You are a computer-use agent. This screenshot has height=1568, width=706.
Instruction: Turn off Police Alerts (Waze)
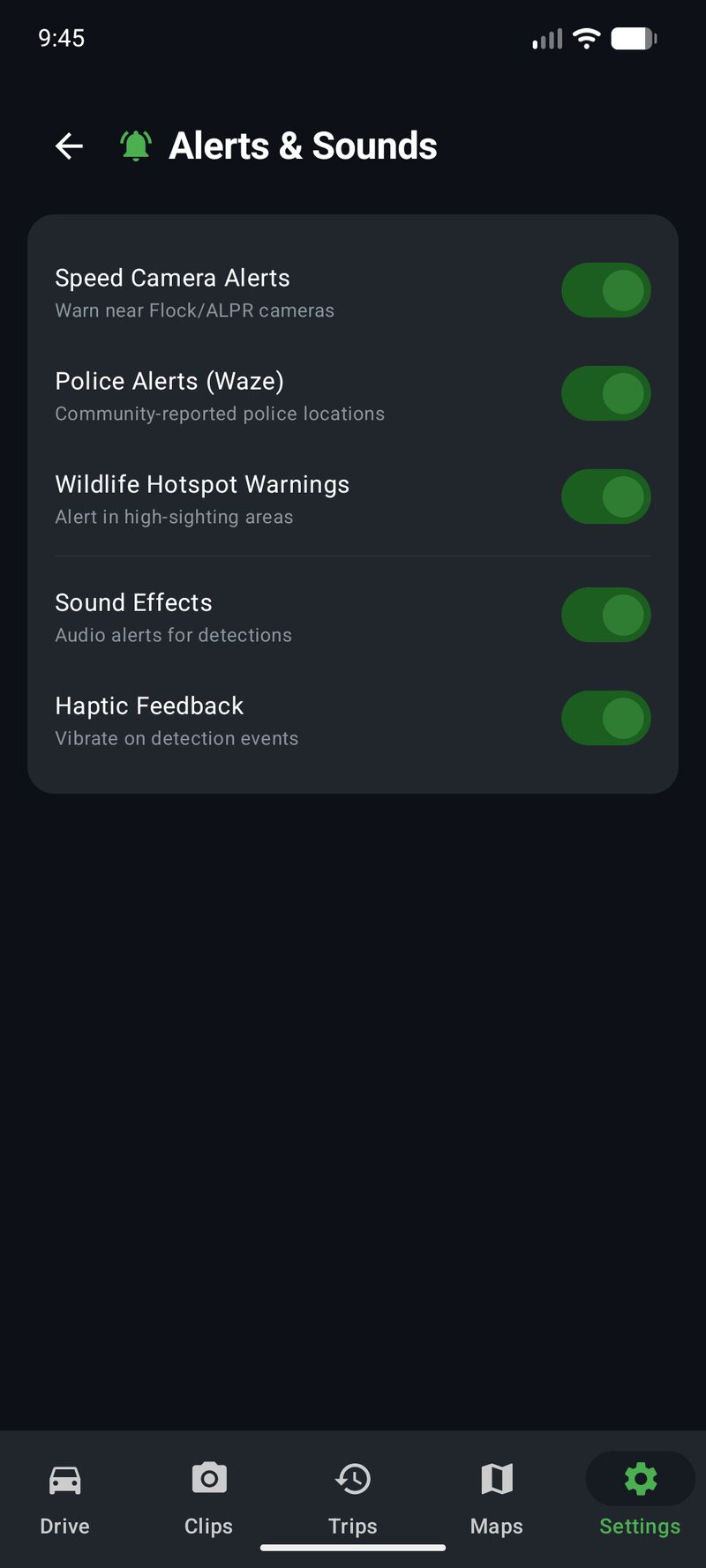pos(606,393)
